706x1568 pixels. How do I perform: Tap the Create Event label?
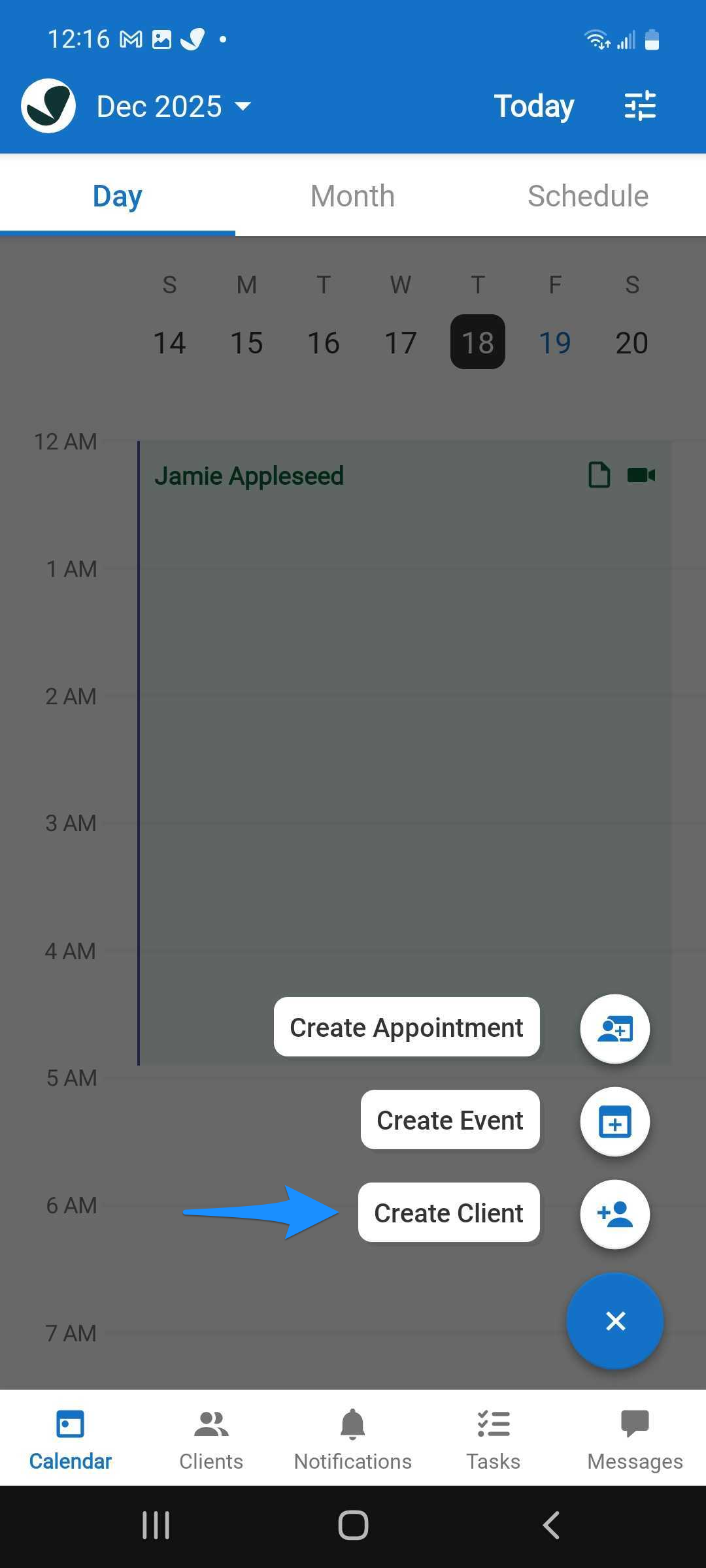tap(450, 1120)
